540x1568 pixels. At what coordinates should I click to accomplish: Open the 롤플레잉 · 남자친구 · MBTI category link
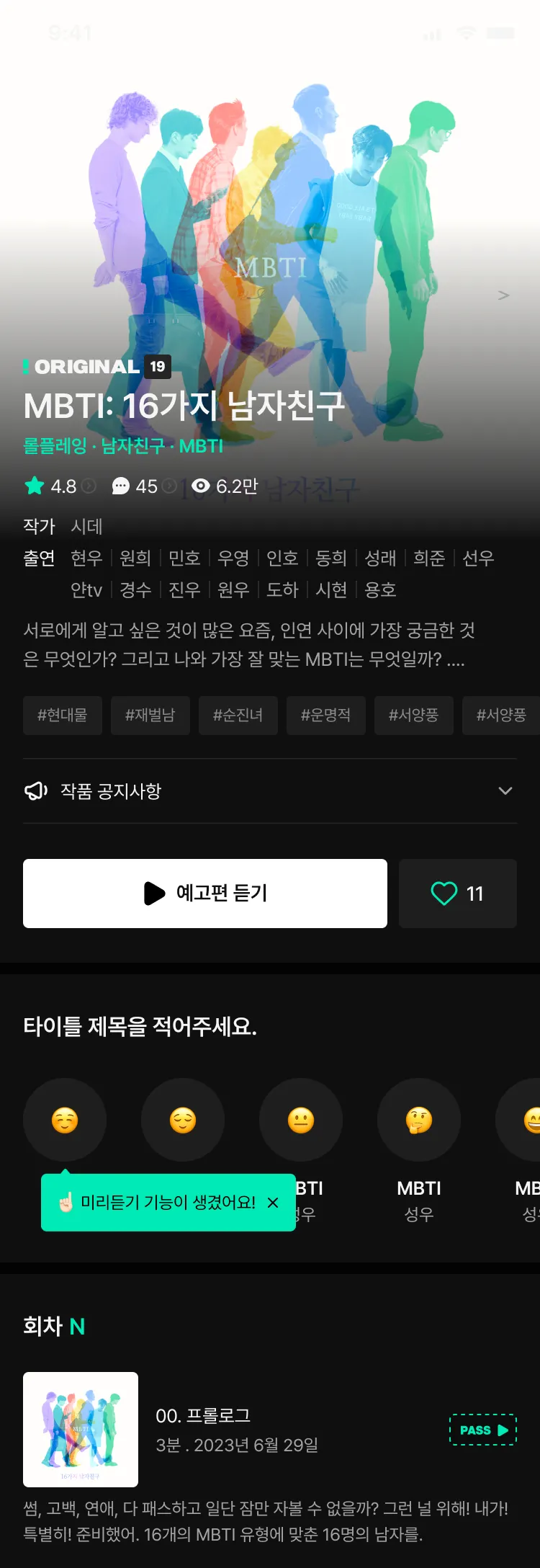click(123, 446)
